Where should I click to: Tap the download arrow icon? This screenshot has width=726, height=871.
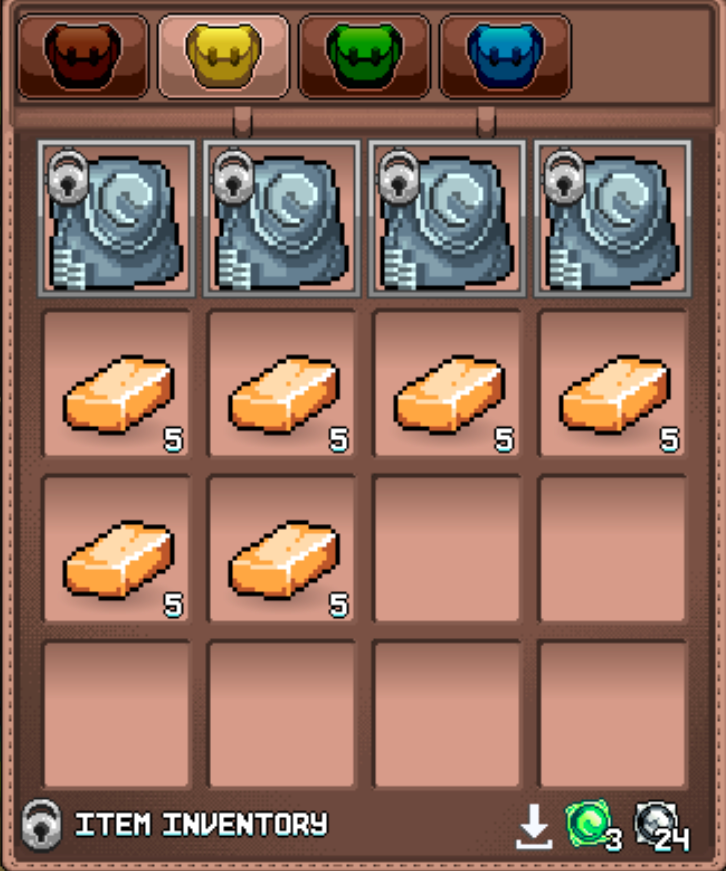click(535, 828)
